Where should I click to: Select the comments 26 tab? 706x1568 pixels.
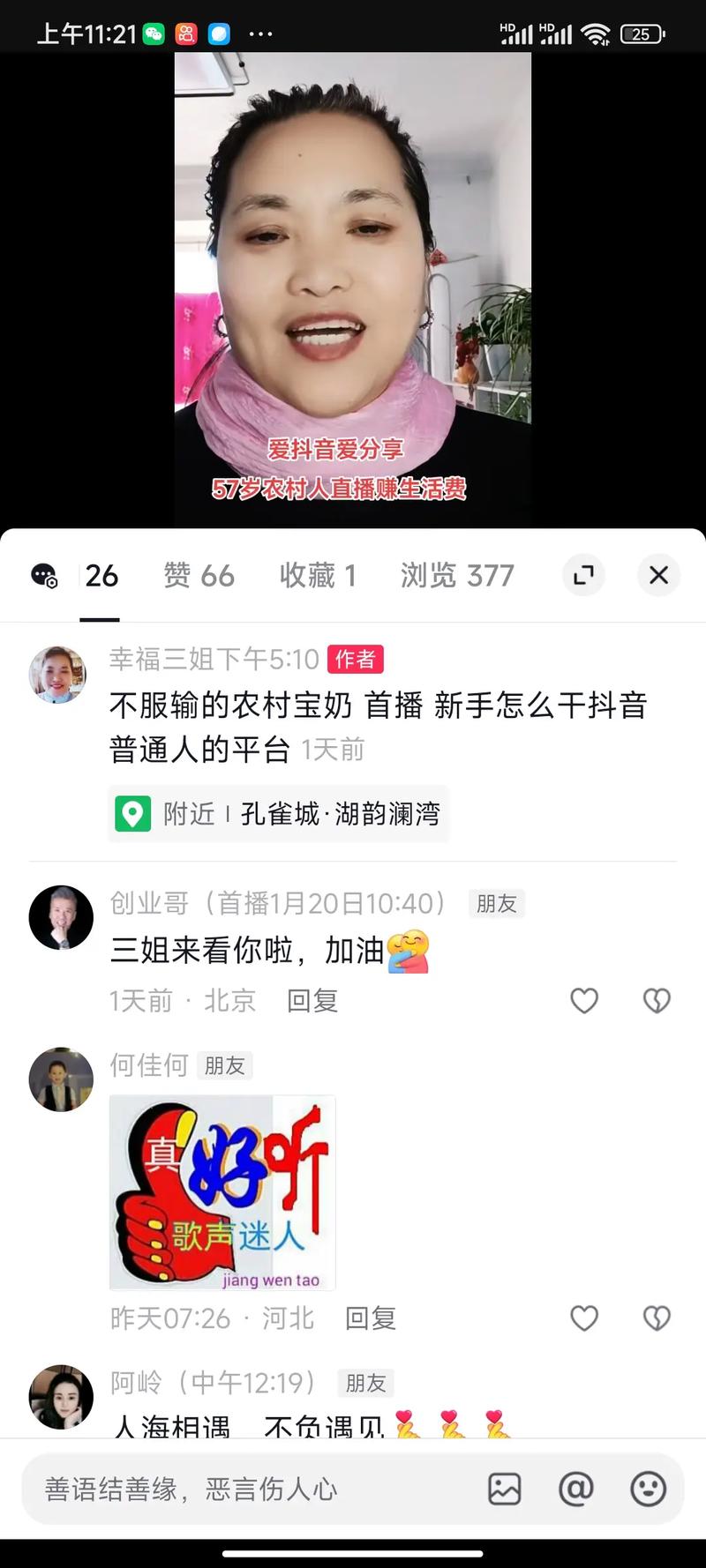pyautogui.click(x=101, y=575)
